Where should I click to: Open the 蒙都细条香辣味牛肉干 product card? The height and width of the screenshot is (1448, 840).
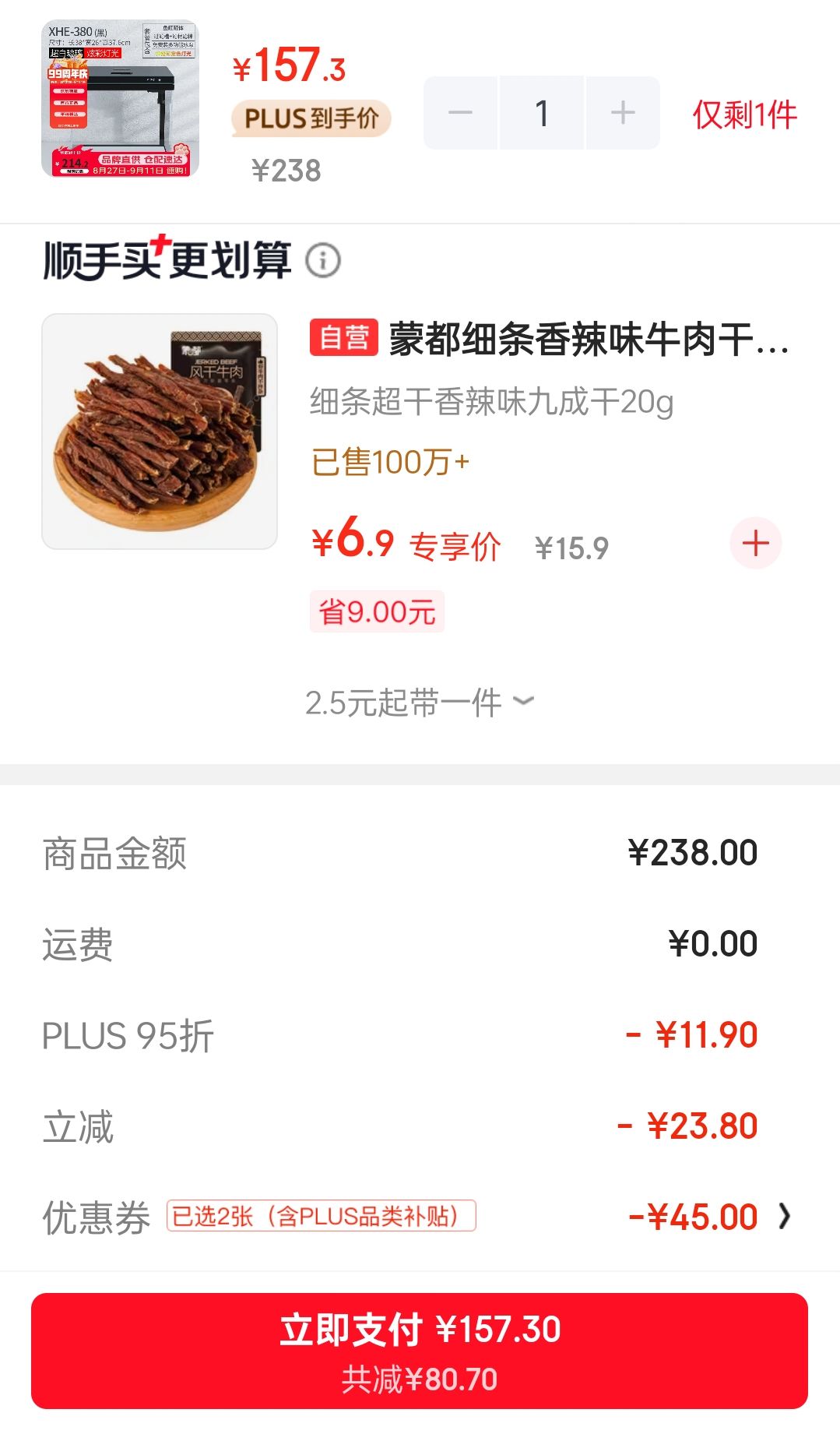pyautogui.click(x=420, y=474)
